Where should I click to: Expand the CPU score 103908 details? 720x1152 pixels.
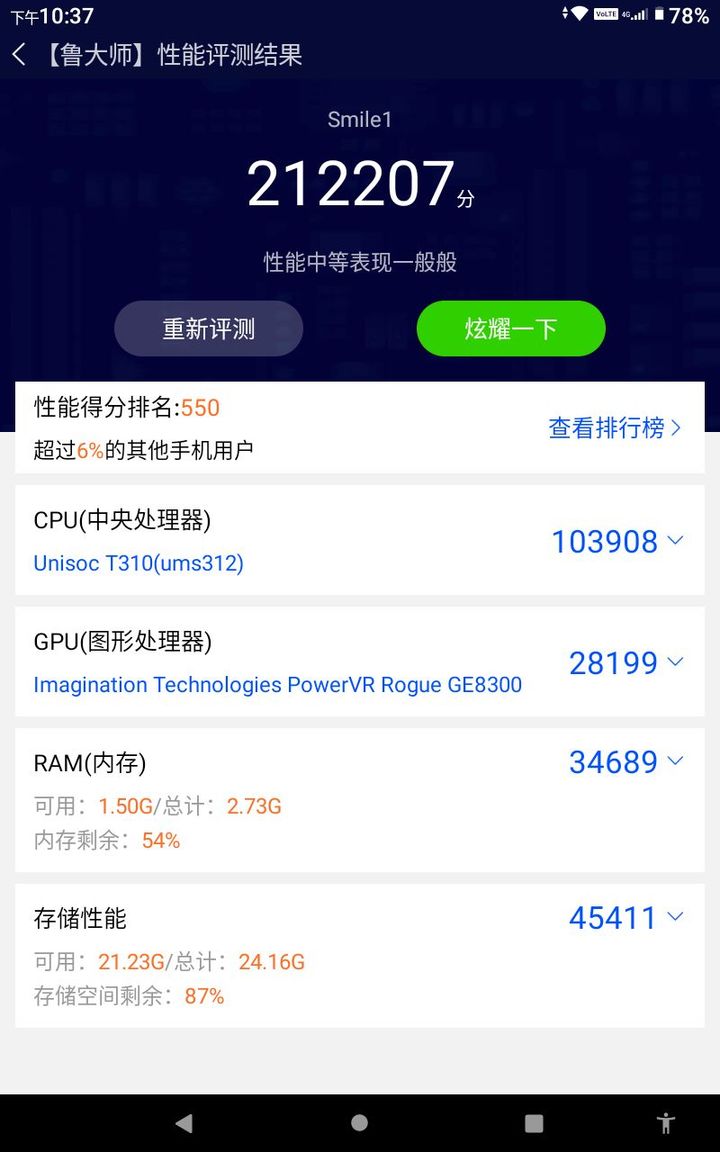coord(617,541)
